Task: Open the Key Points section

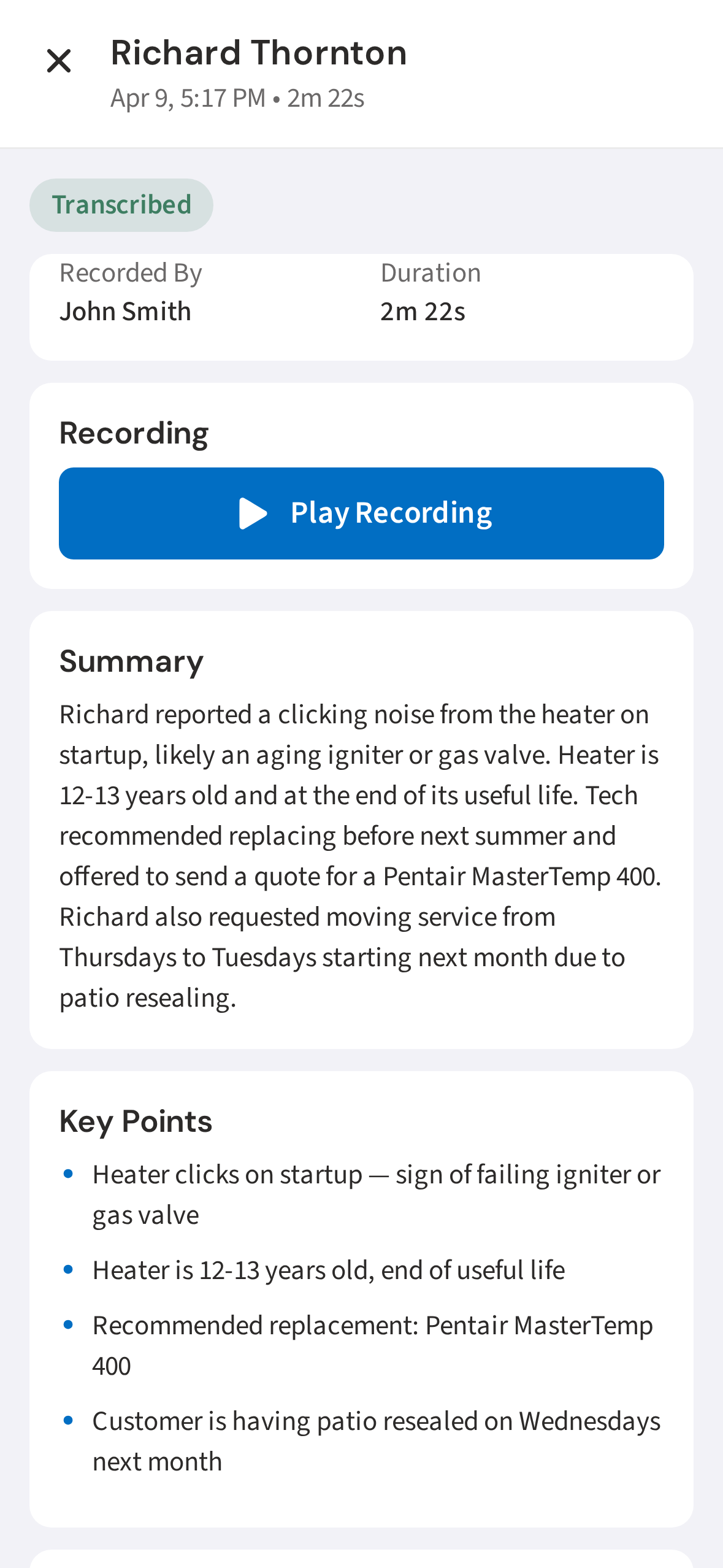Action: tap(361, 1288)
